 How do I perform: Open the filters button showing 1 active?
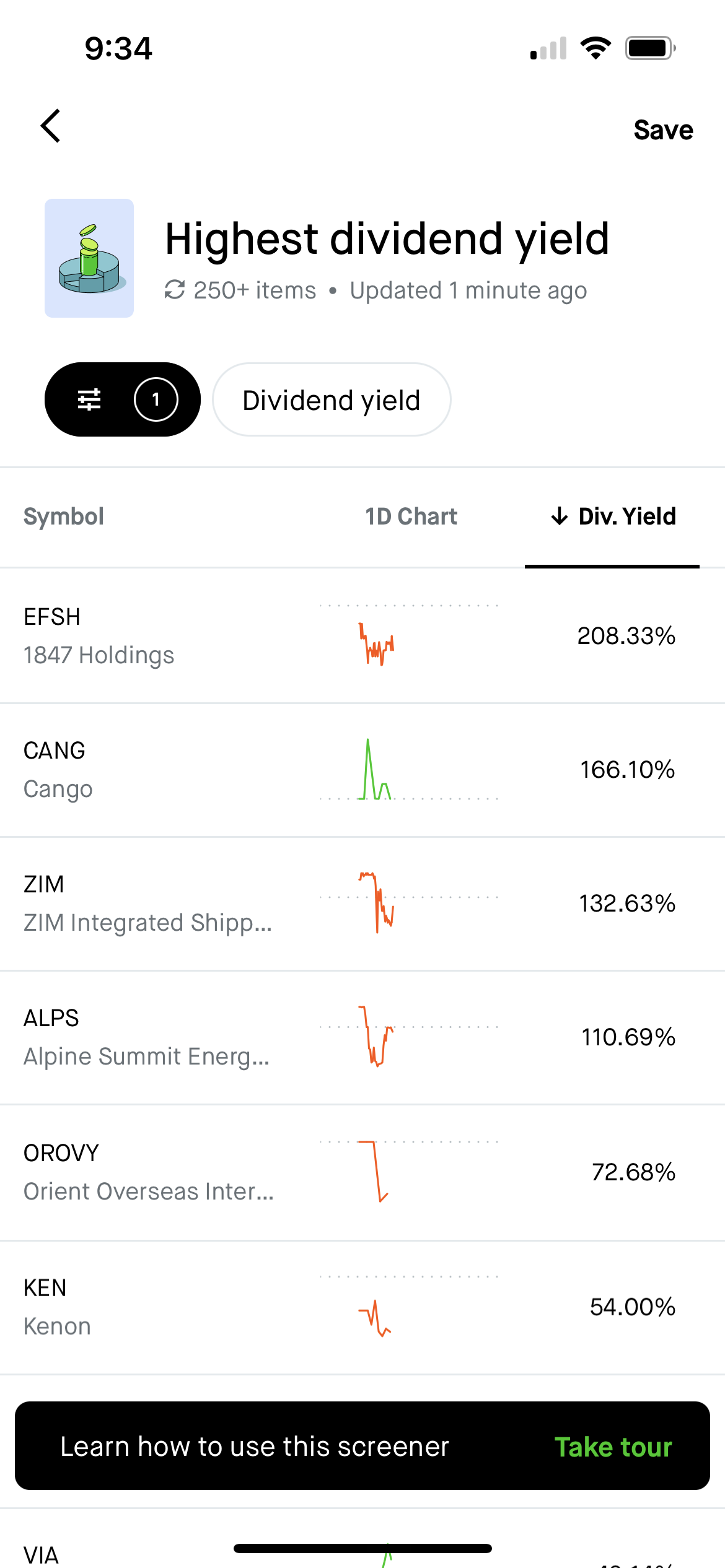coord(123,399)
